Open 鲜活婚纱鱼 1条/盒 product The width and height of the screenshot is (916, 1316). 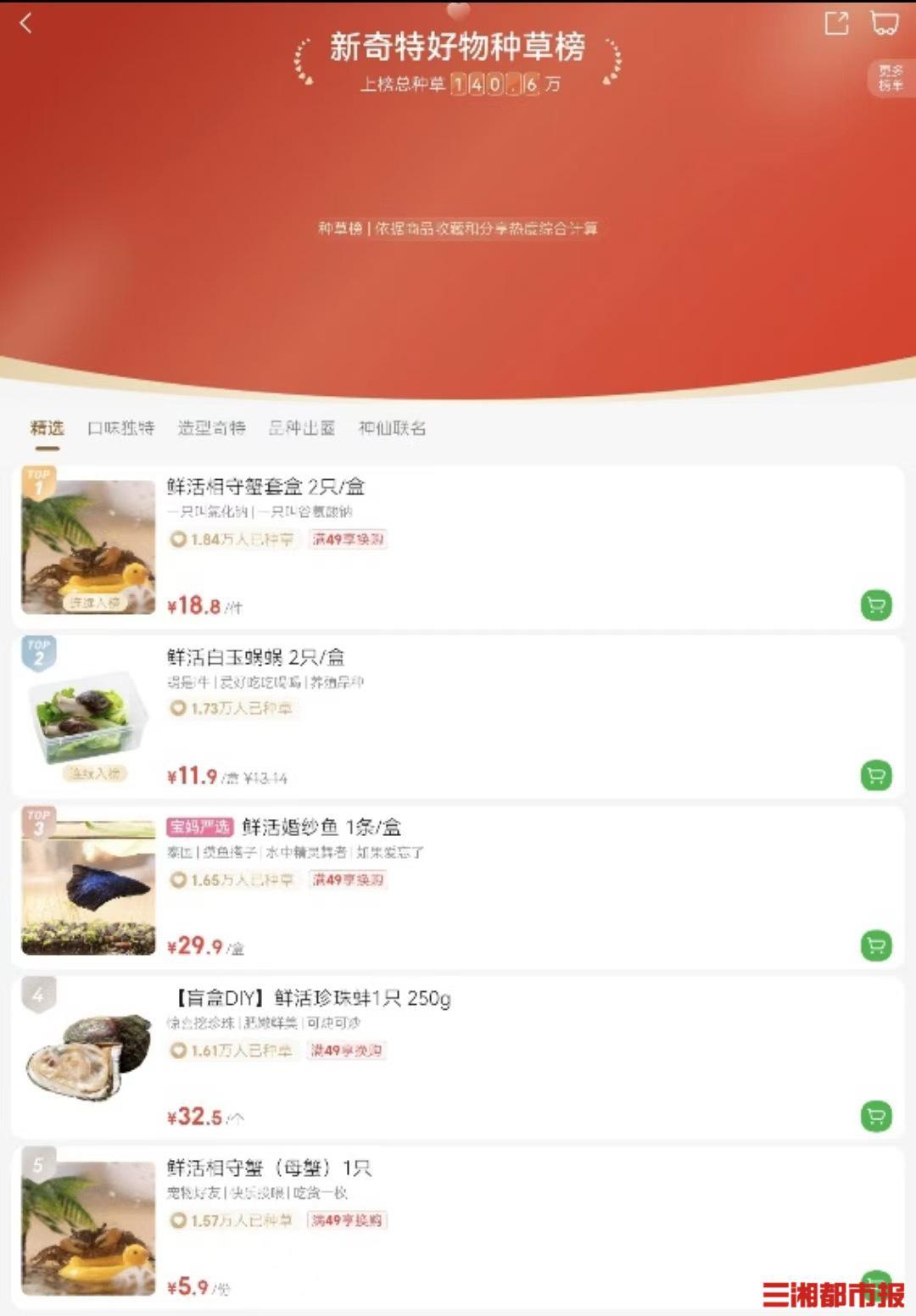tap(321, 828)
